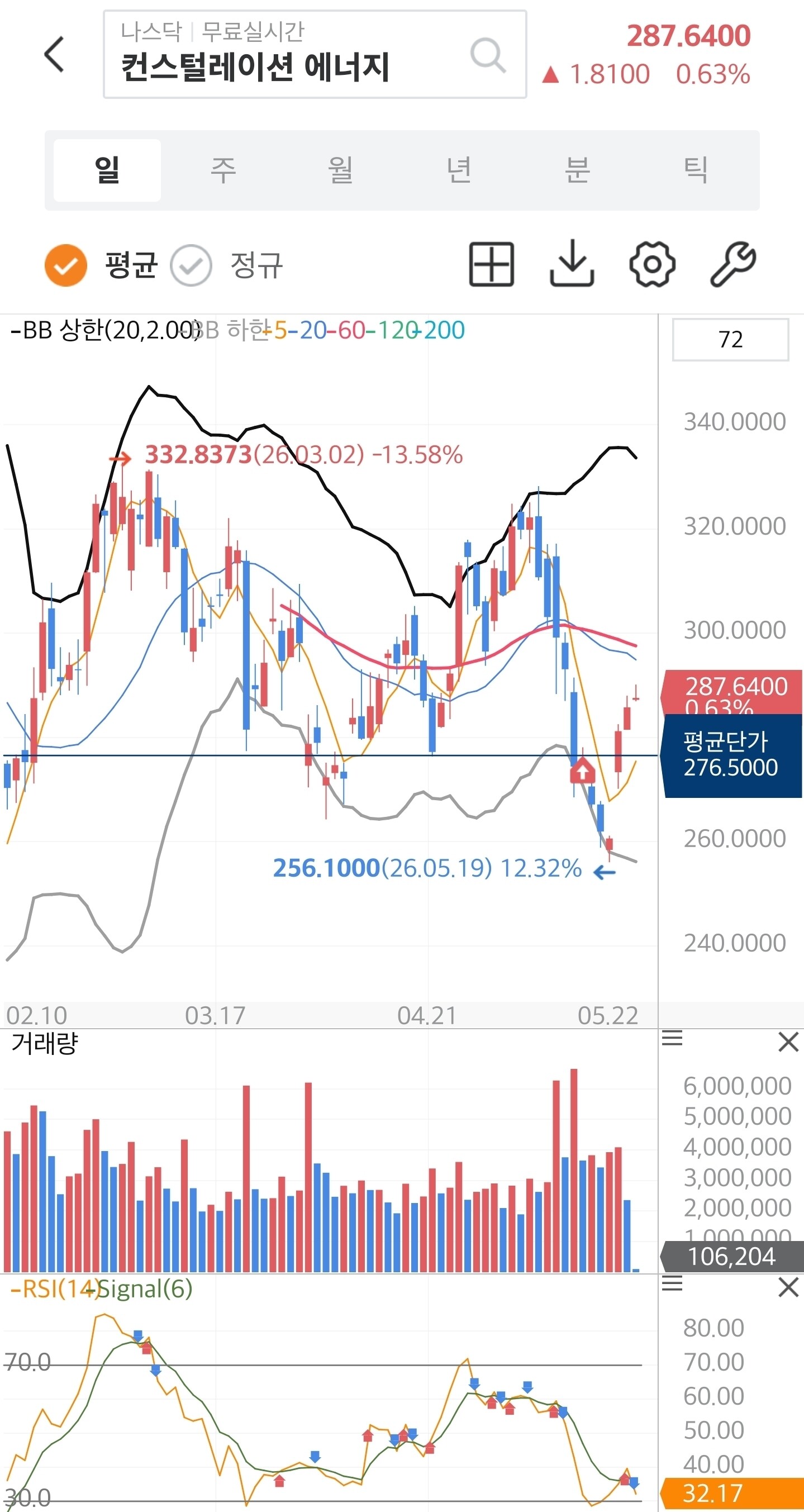Open the wrench tools icon

[733, 264]
